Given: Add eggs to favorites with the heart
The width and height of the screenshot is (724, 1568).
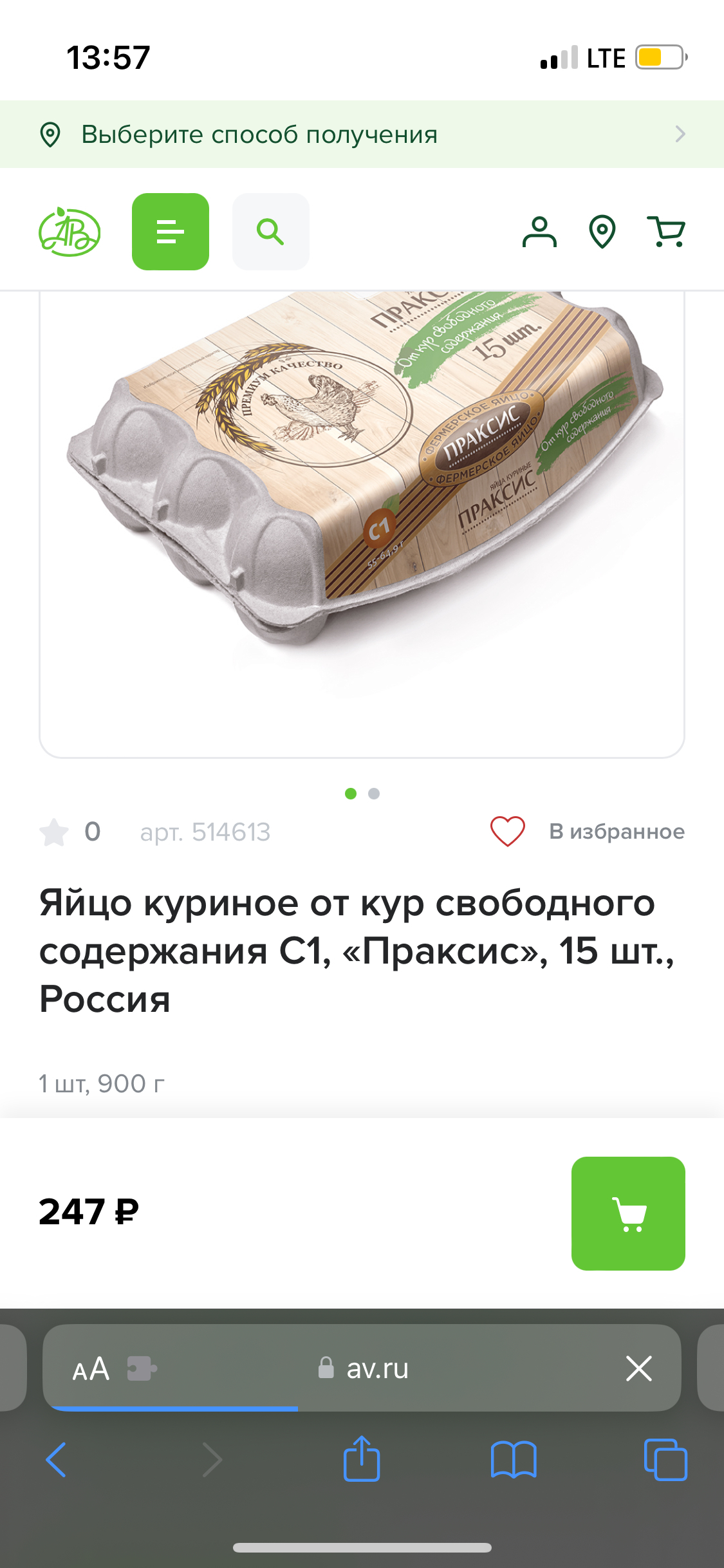Looking at the screenshot, I should coord(508,831).
